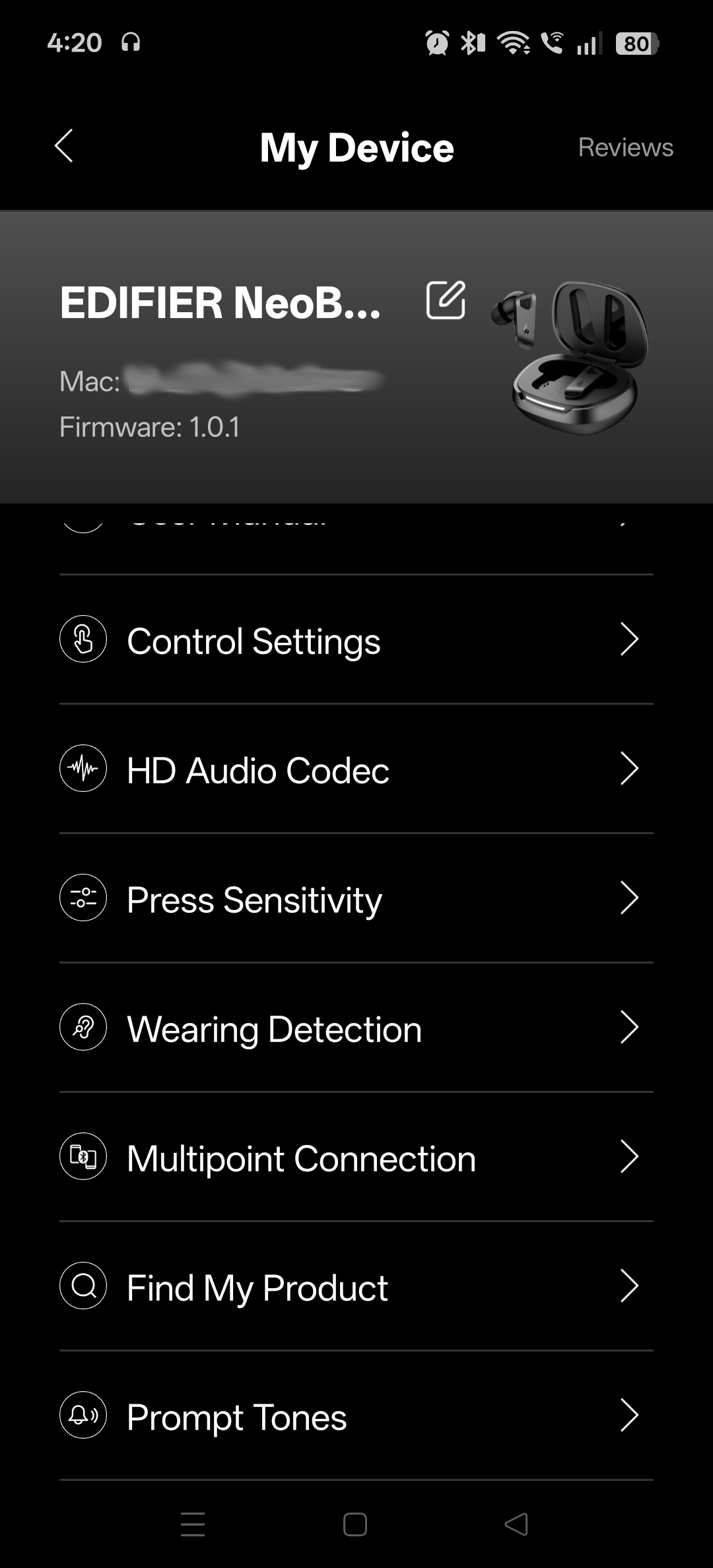
Task: Tap the system home button
Action: tap(355, 1524)
